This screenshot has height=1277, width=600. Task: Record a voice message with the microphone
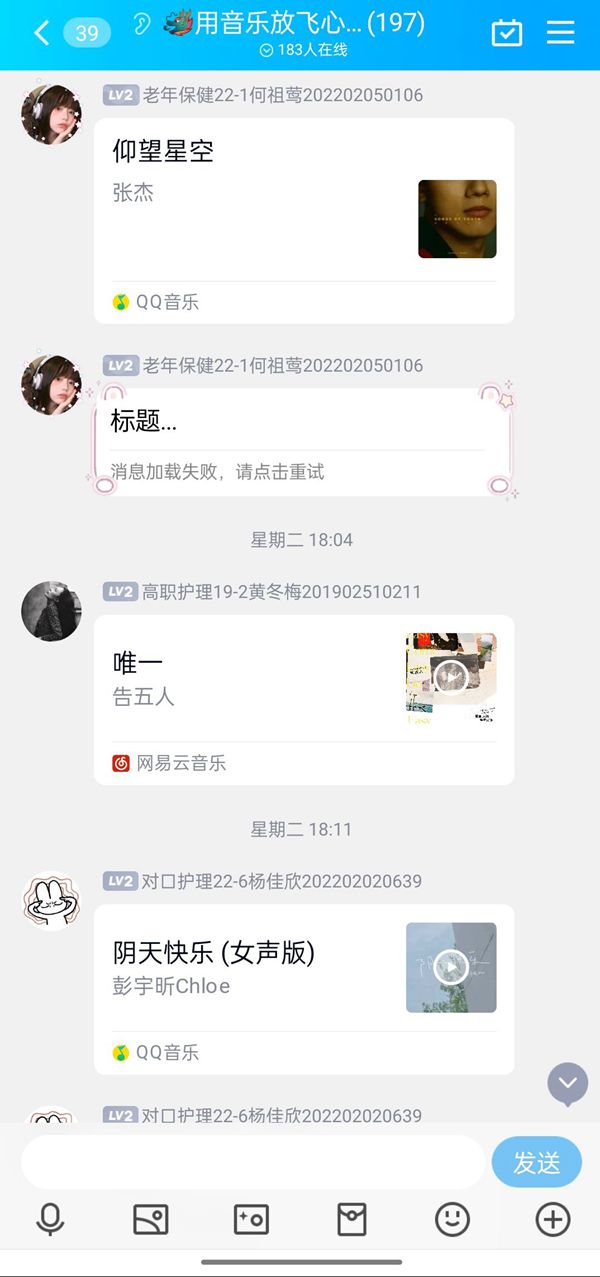49,1219
